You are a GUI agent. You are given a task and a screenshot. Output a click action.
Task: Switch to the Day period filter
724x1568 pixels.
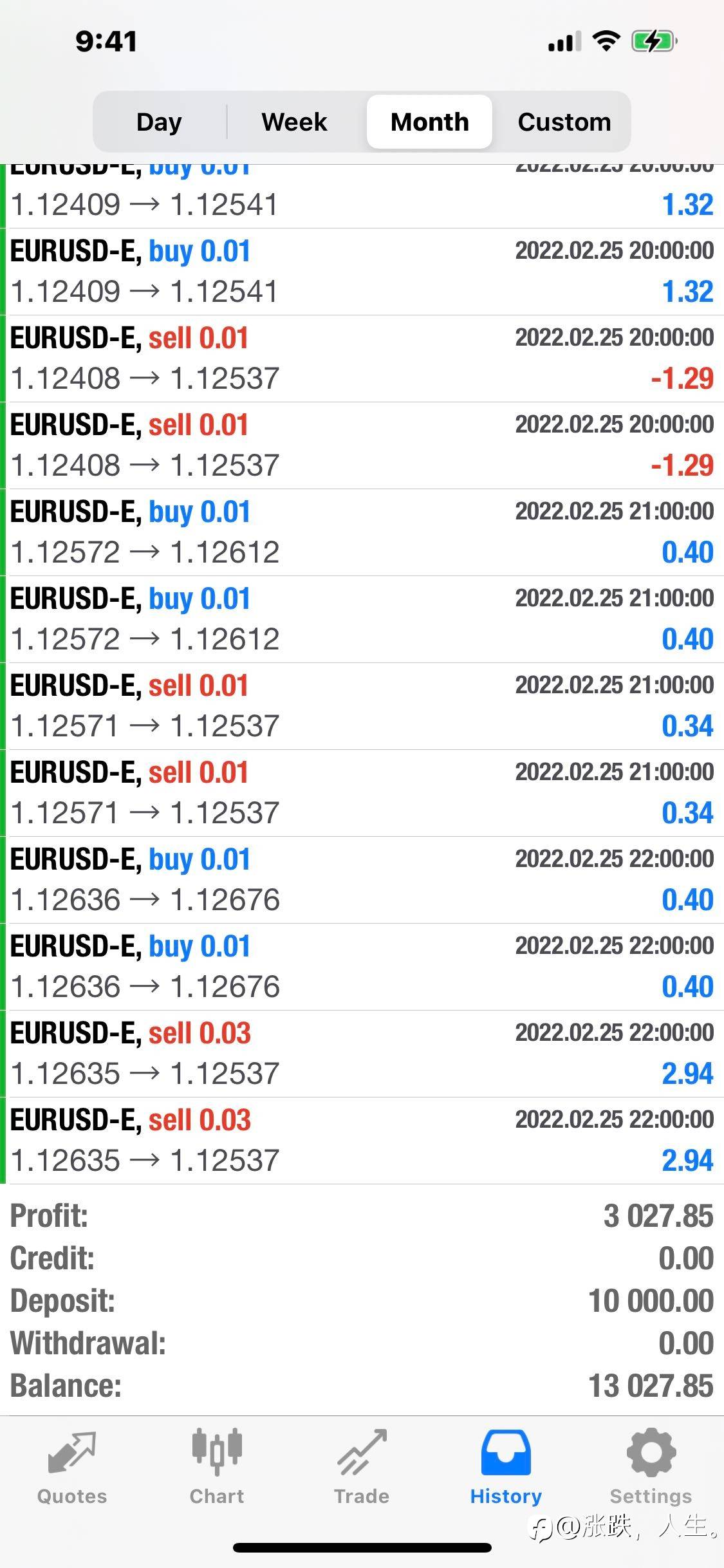click(160, 122)
